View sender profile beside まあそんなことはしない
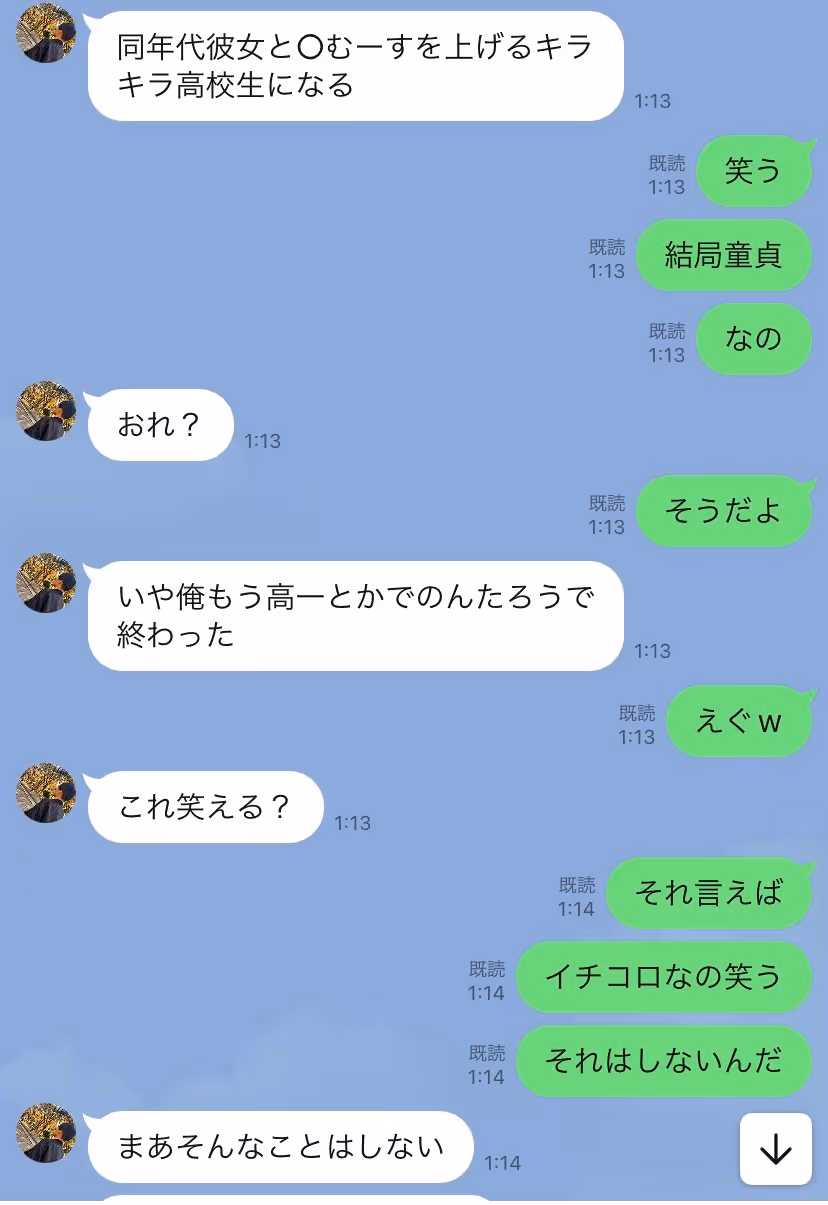828x1205 pixels. (x=47, y=1133)
